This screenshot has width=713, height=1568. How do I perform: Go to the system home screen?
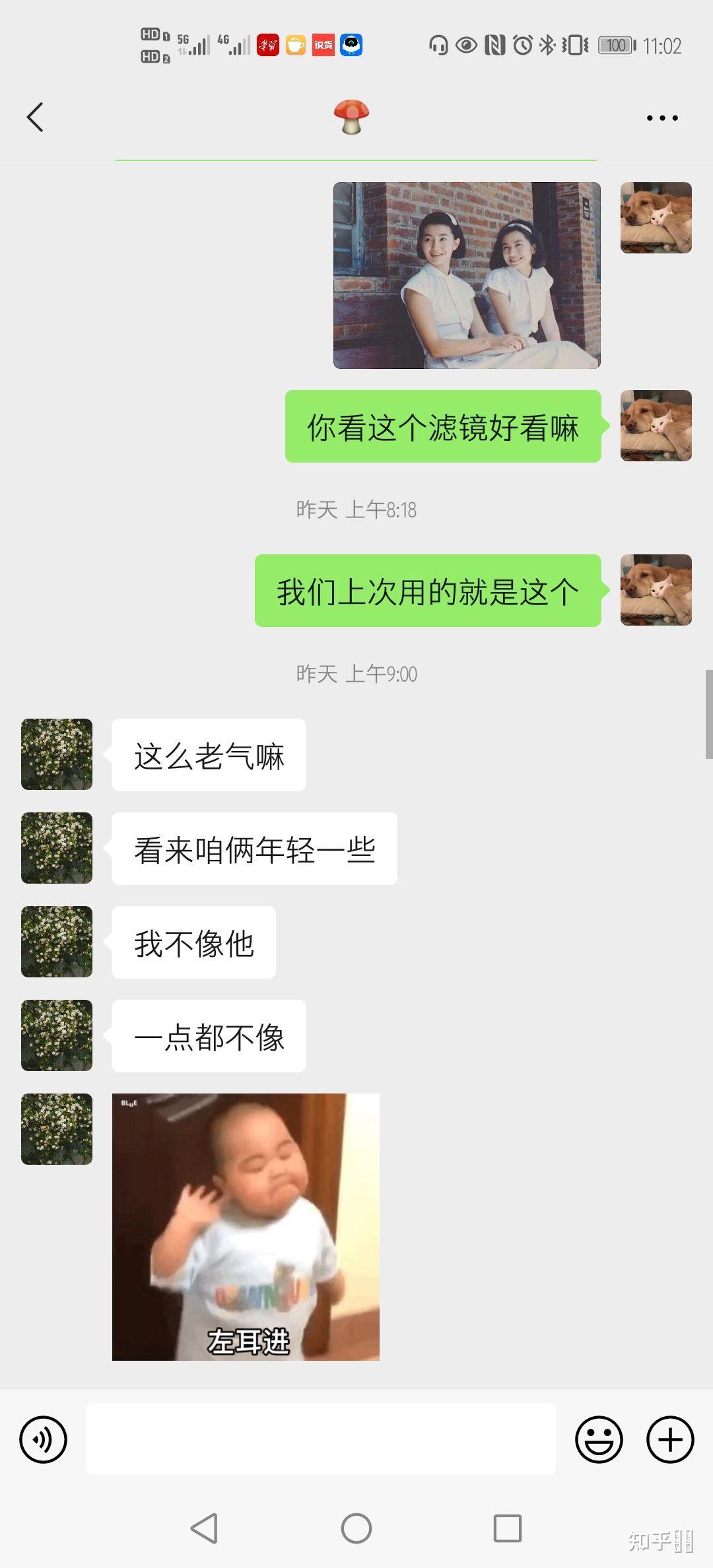click(356, 1528)
